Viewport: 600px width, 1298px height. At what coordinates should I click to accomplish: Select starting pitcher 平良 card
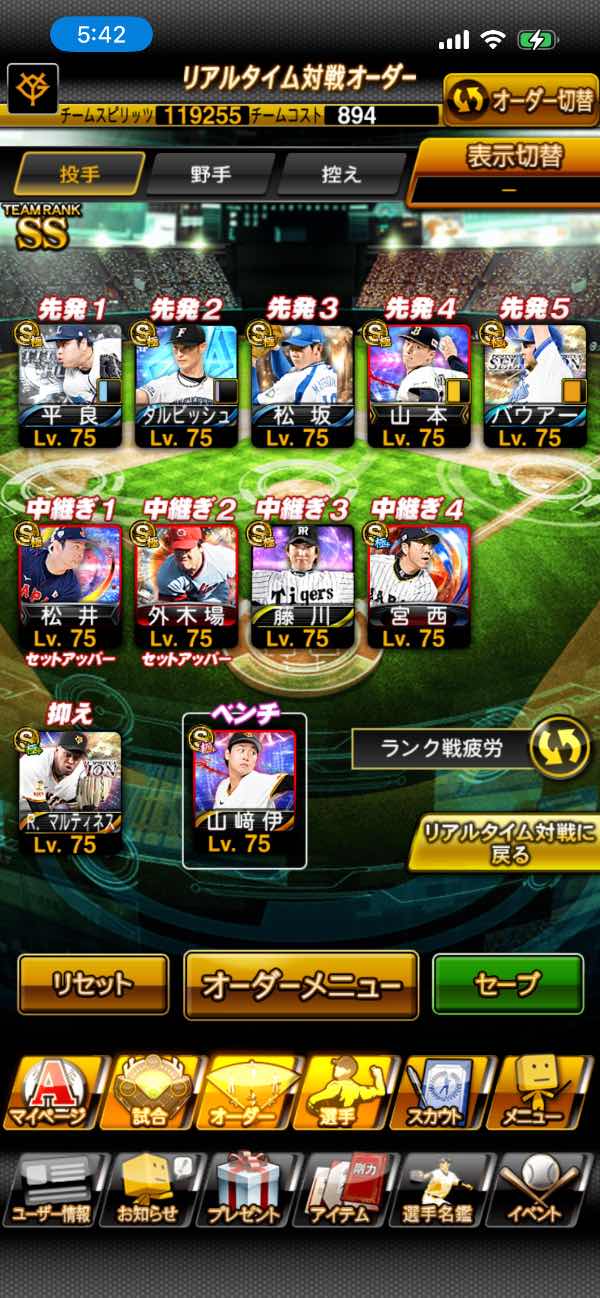71,385
